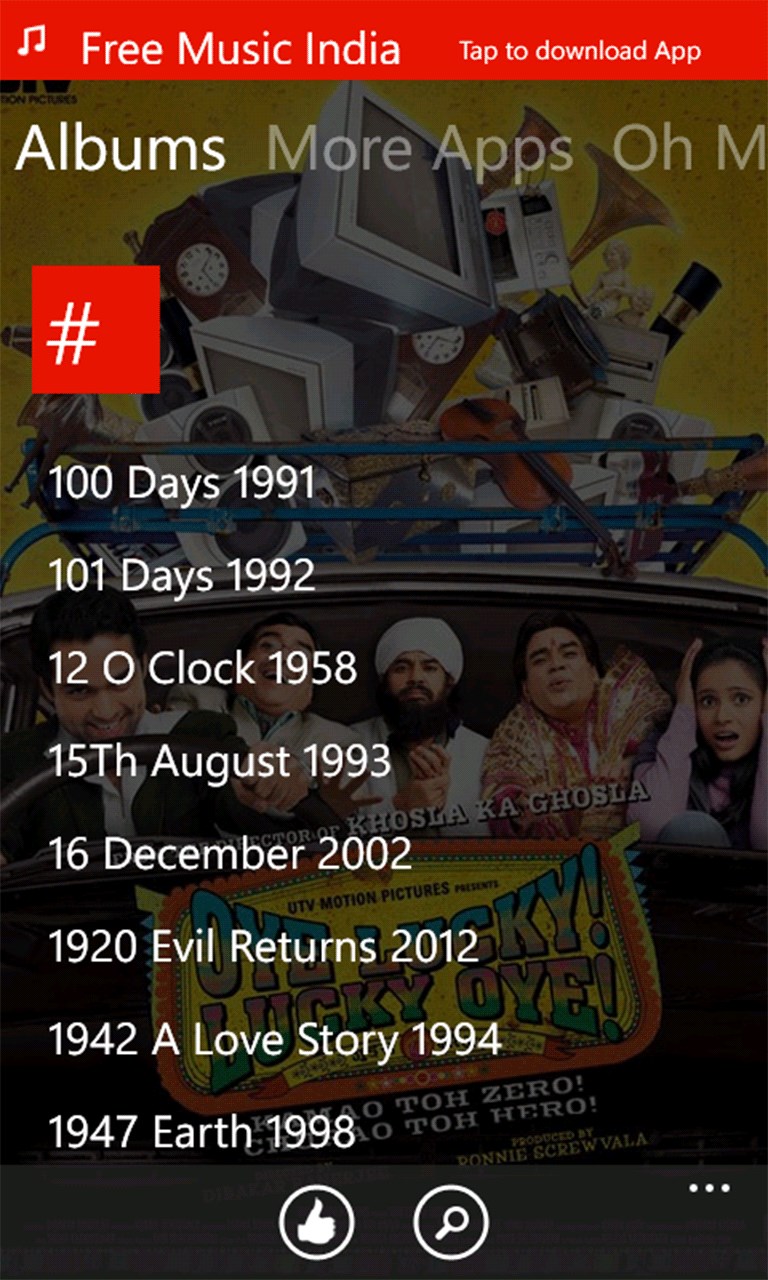Select album 1947 Earth 1998
The height and width of the screenshot is (1280, 768).
tap(202, 1132)
